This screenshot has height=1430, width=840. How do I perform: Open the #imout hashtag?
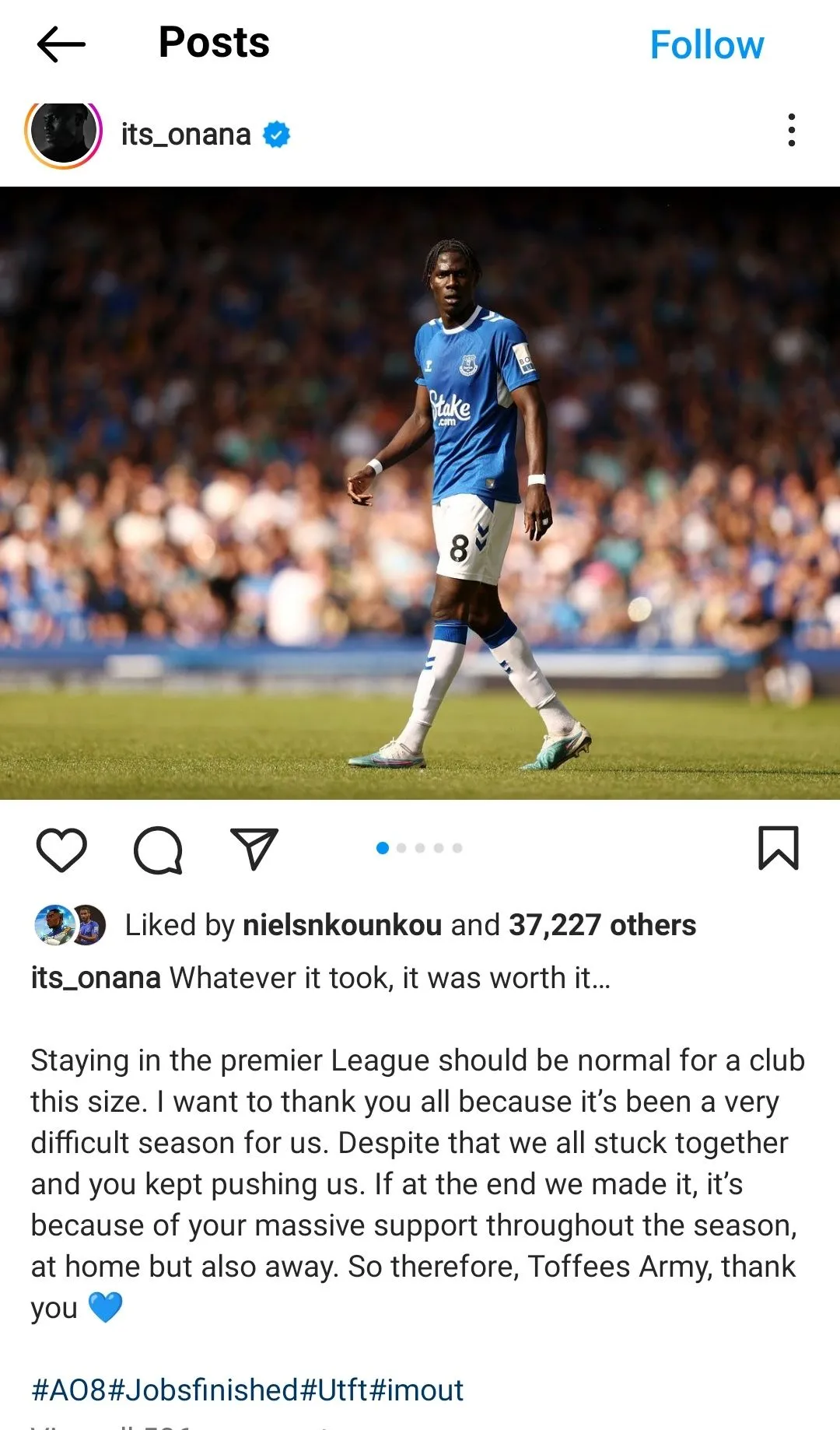pyautogui.click(x=416, y=1390)
